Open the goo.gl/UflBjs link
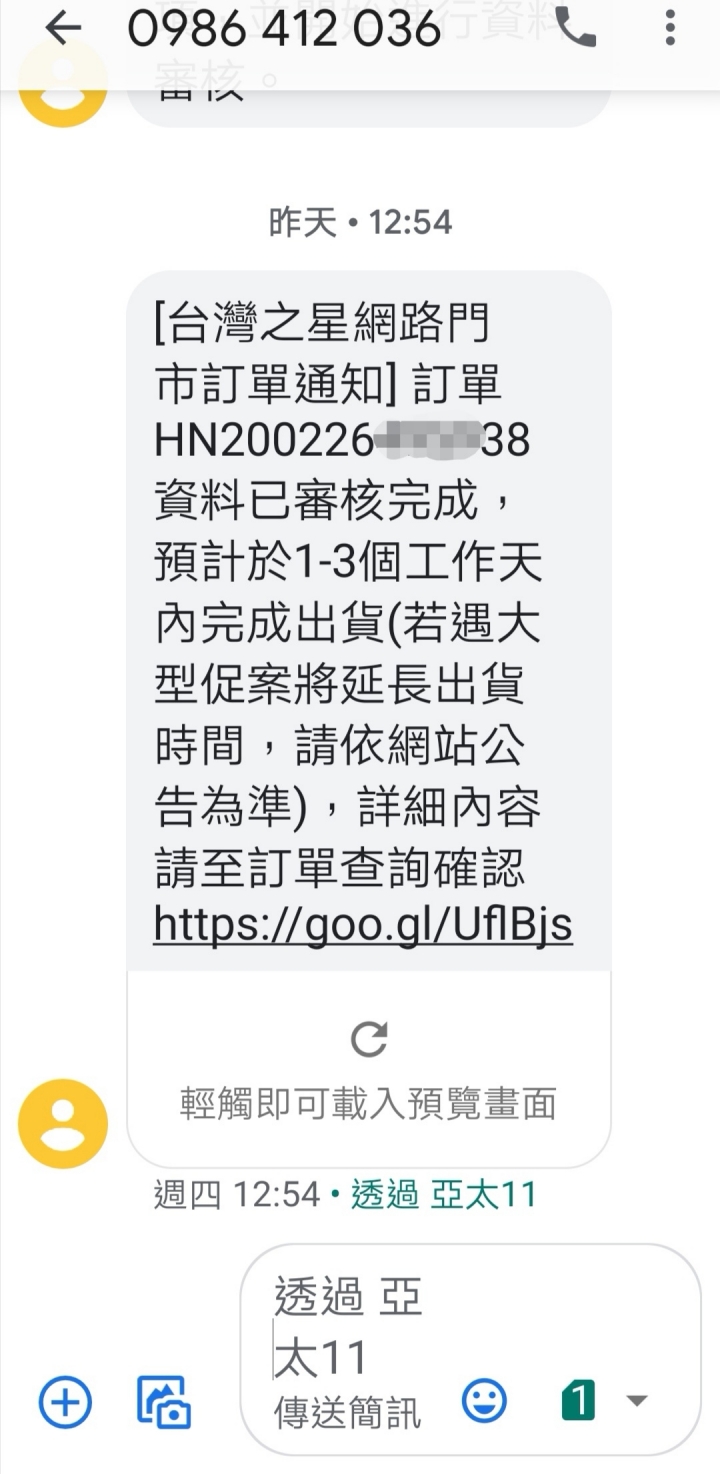Image resolution: width=720 pixels, height=1474 pixels. (x=363, y=925)
